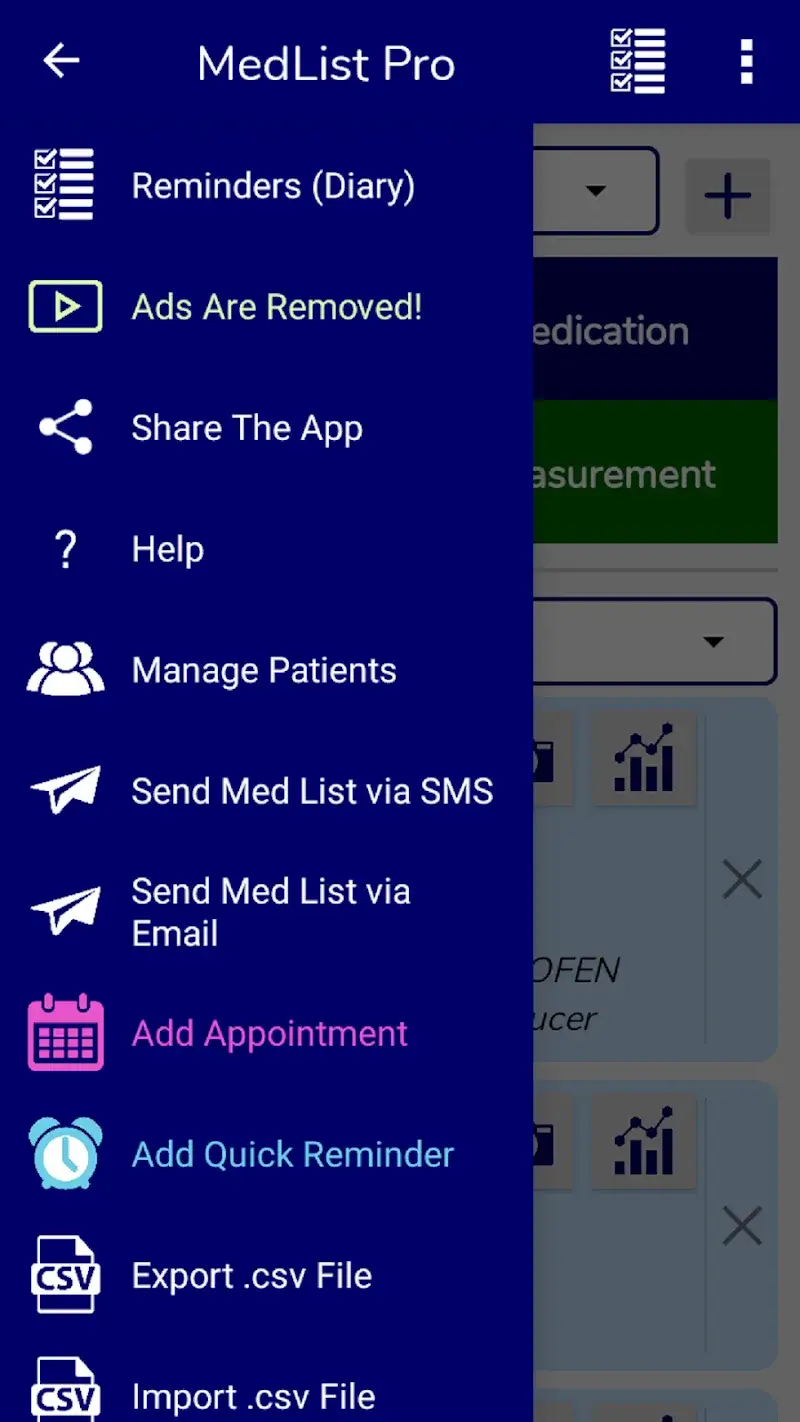Tap the alarm clock Quick Reminder icon
Image resolution: width=800 pixels, height=1422 pixels.
[x=64, y=1154]
